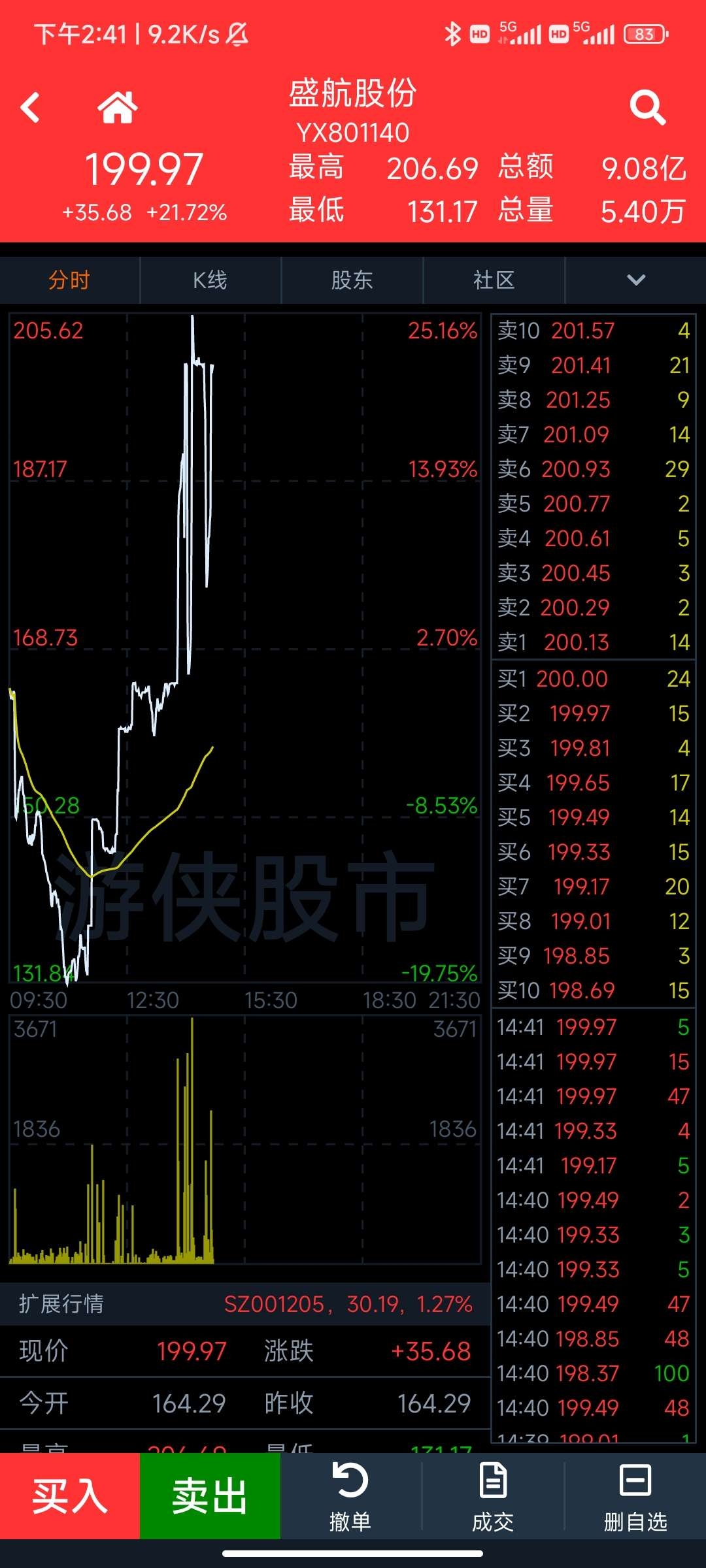This screenshot has height=1568, width=706.
Task: Open the 社区 tab
Action: tap(494, 280)
